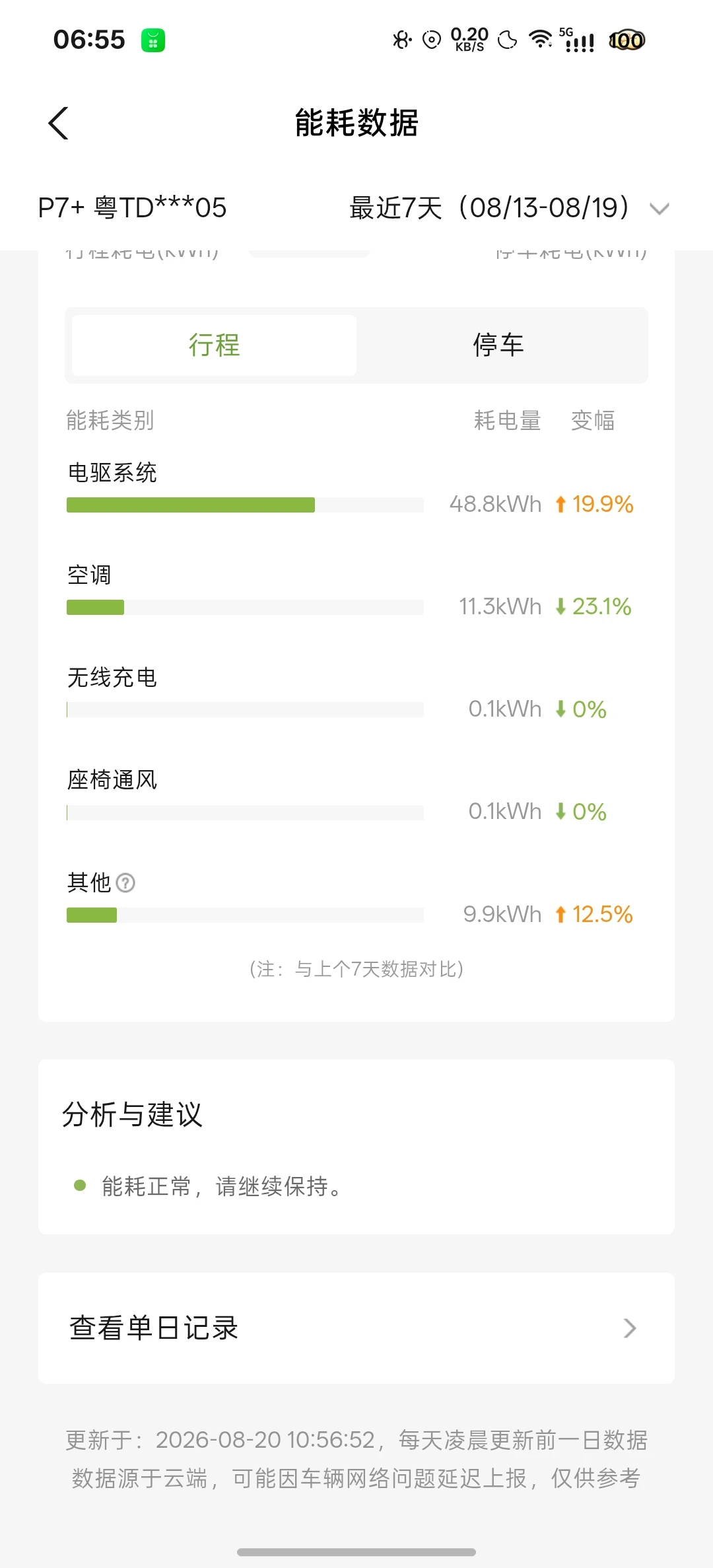Tap the help icon next to 其他
Image resolution: width=713 pixels, height=1568 pixels.
[x=125, y=883]
